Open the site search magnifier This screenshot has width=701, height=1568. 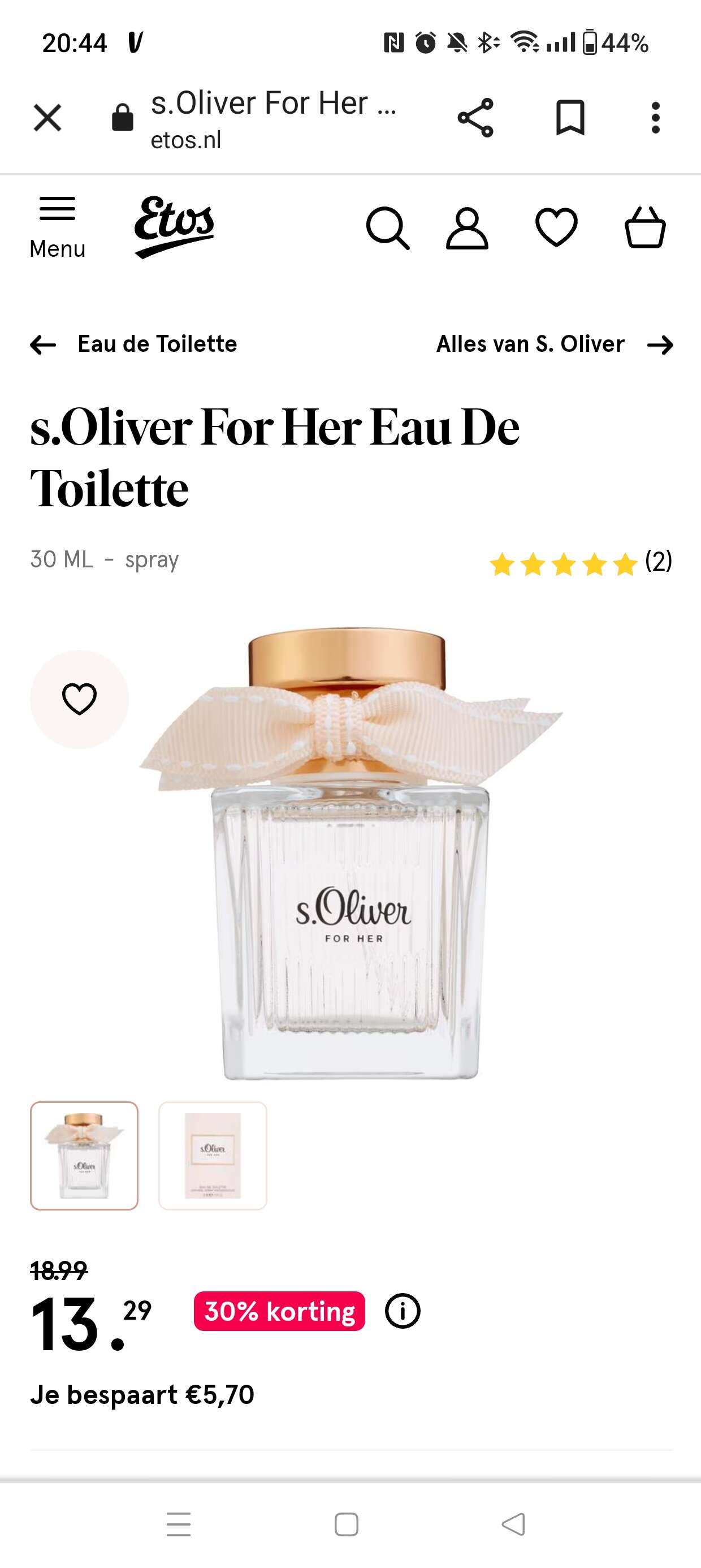tap(388, 229)
